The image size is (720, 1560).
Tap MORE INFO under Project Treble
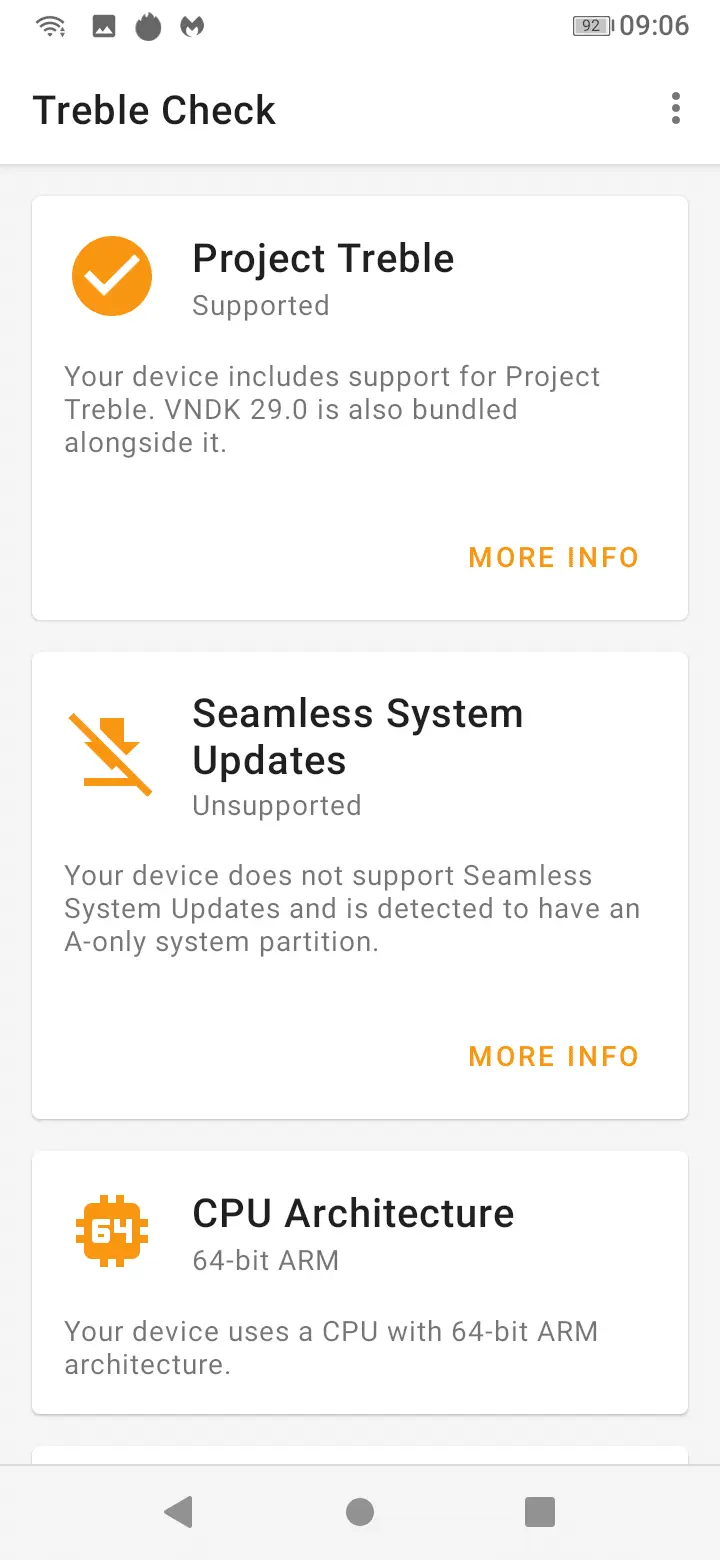point(553,557)
